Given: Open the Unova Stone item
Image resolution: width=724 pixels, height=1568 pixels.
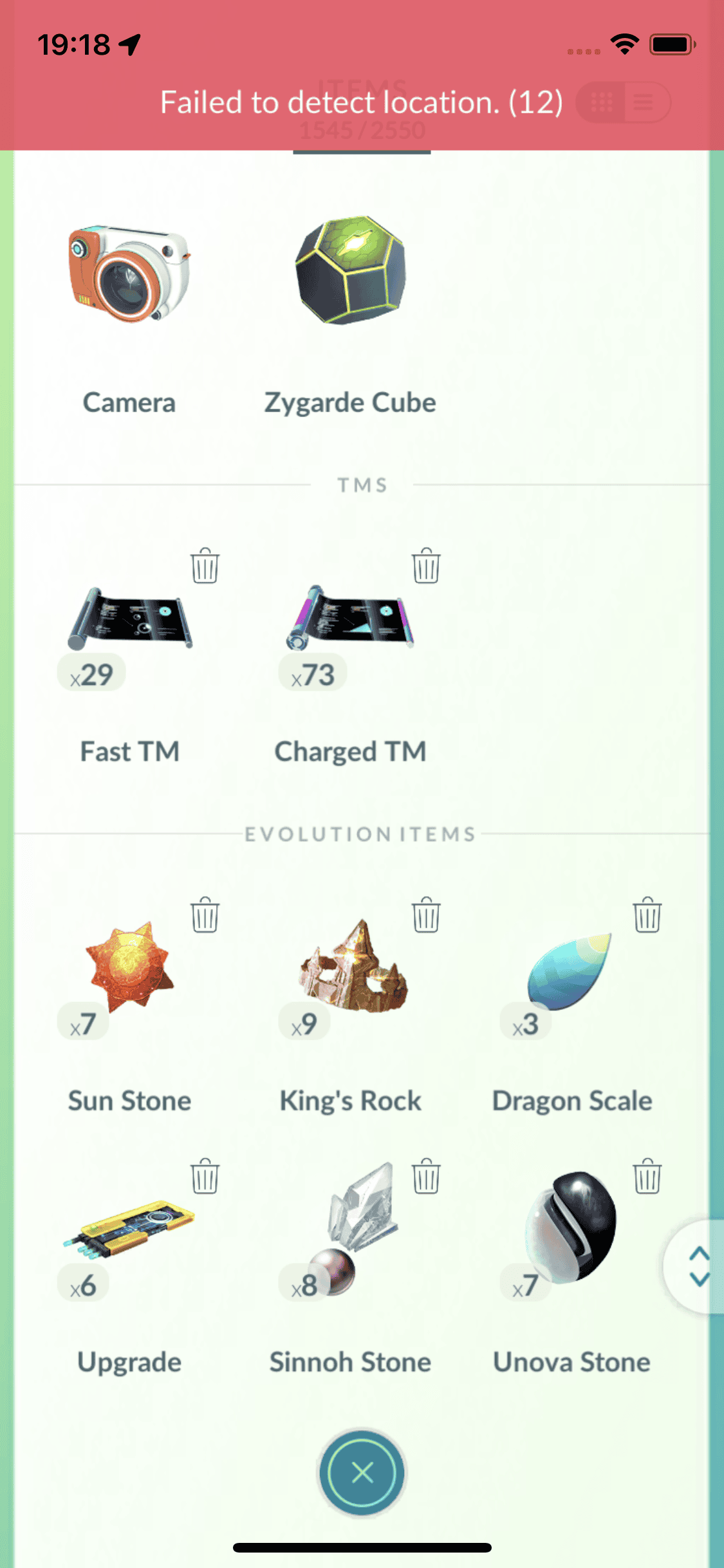Looking at the screenshot, I should click(570, 1228).
